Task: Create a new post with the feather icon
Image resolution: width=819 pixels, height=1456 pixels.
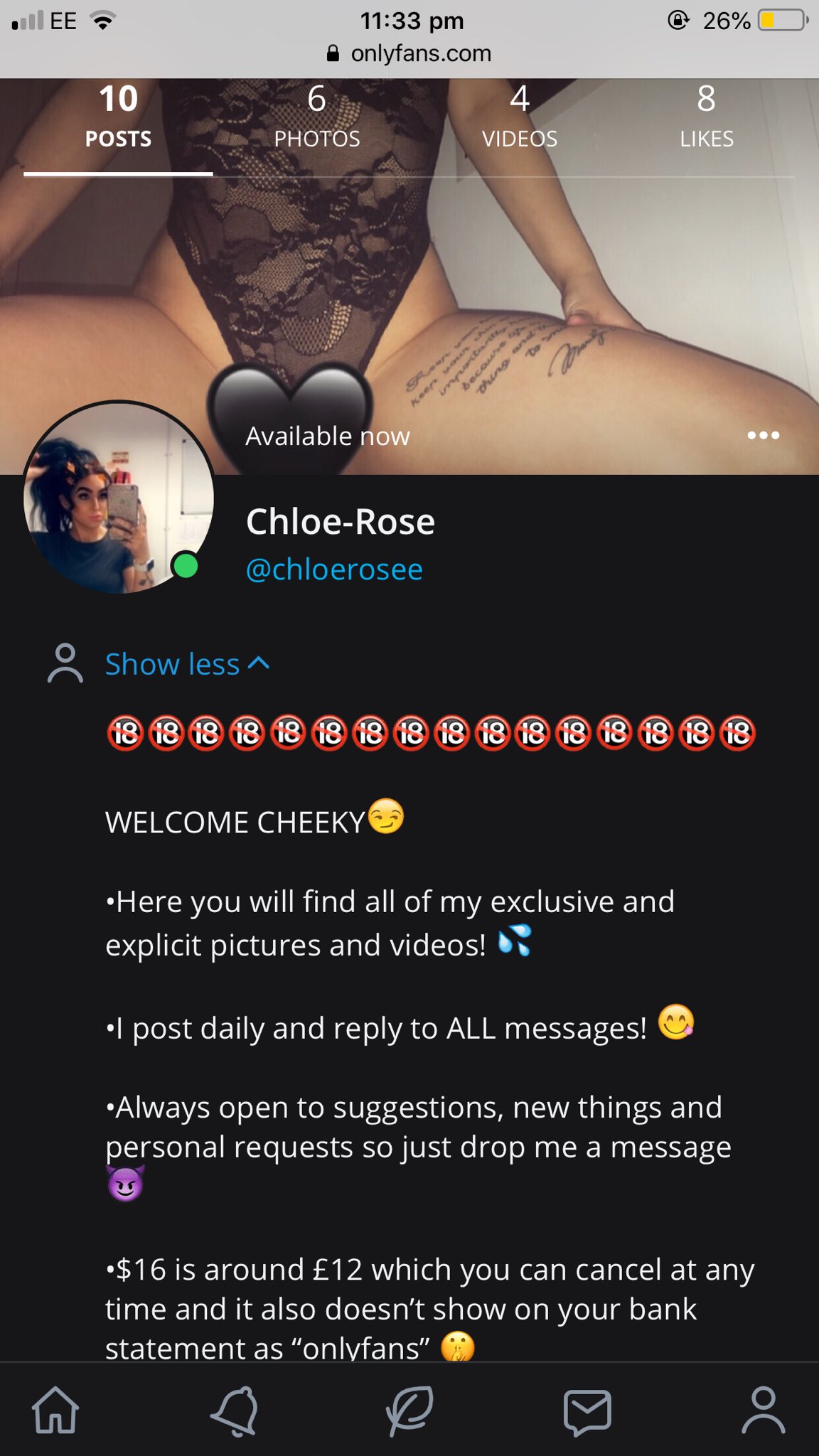Action: [x=409, y=1410]
